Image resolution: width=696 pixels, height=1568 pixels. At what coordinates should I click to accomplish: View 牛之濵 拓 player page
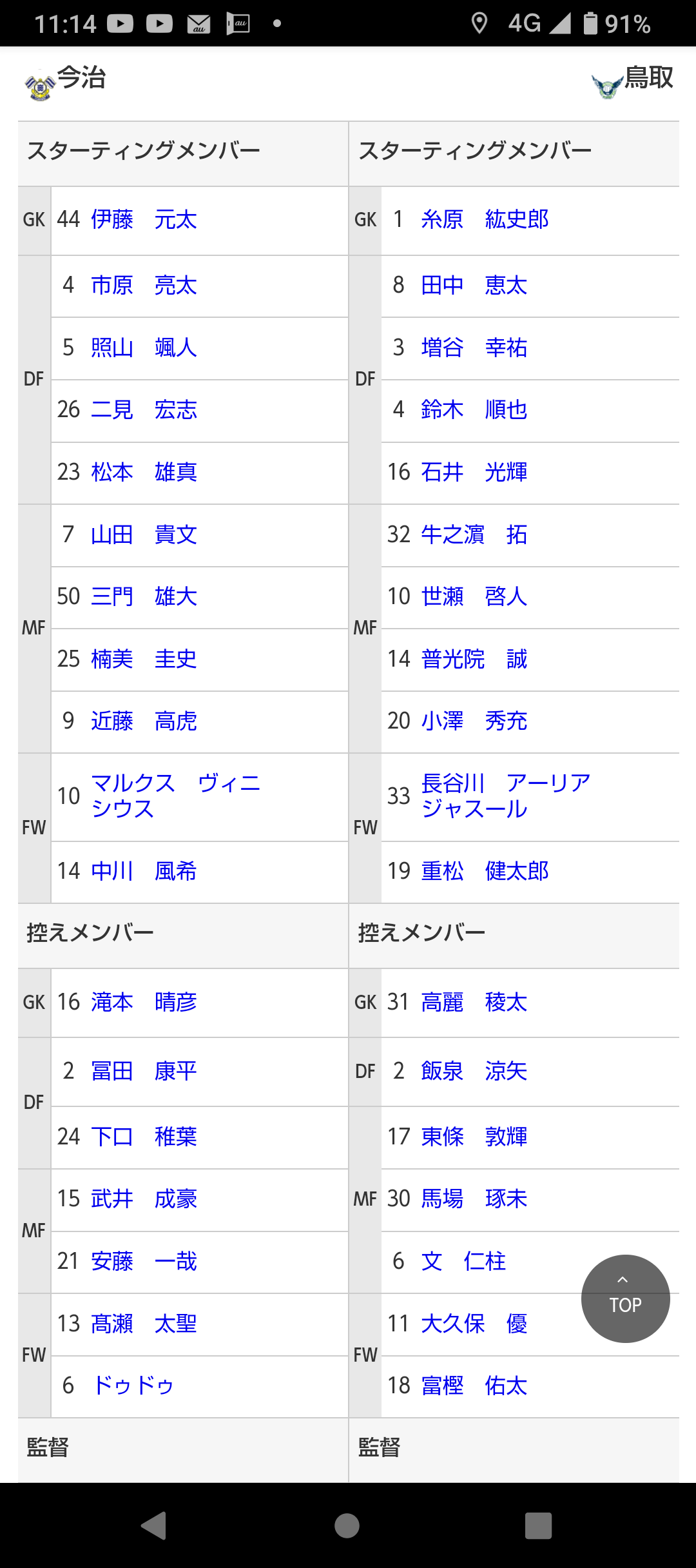click(x=474, y=534)
